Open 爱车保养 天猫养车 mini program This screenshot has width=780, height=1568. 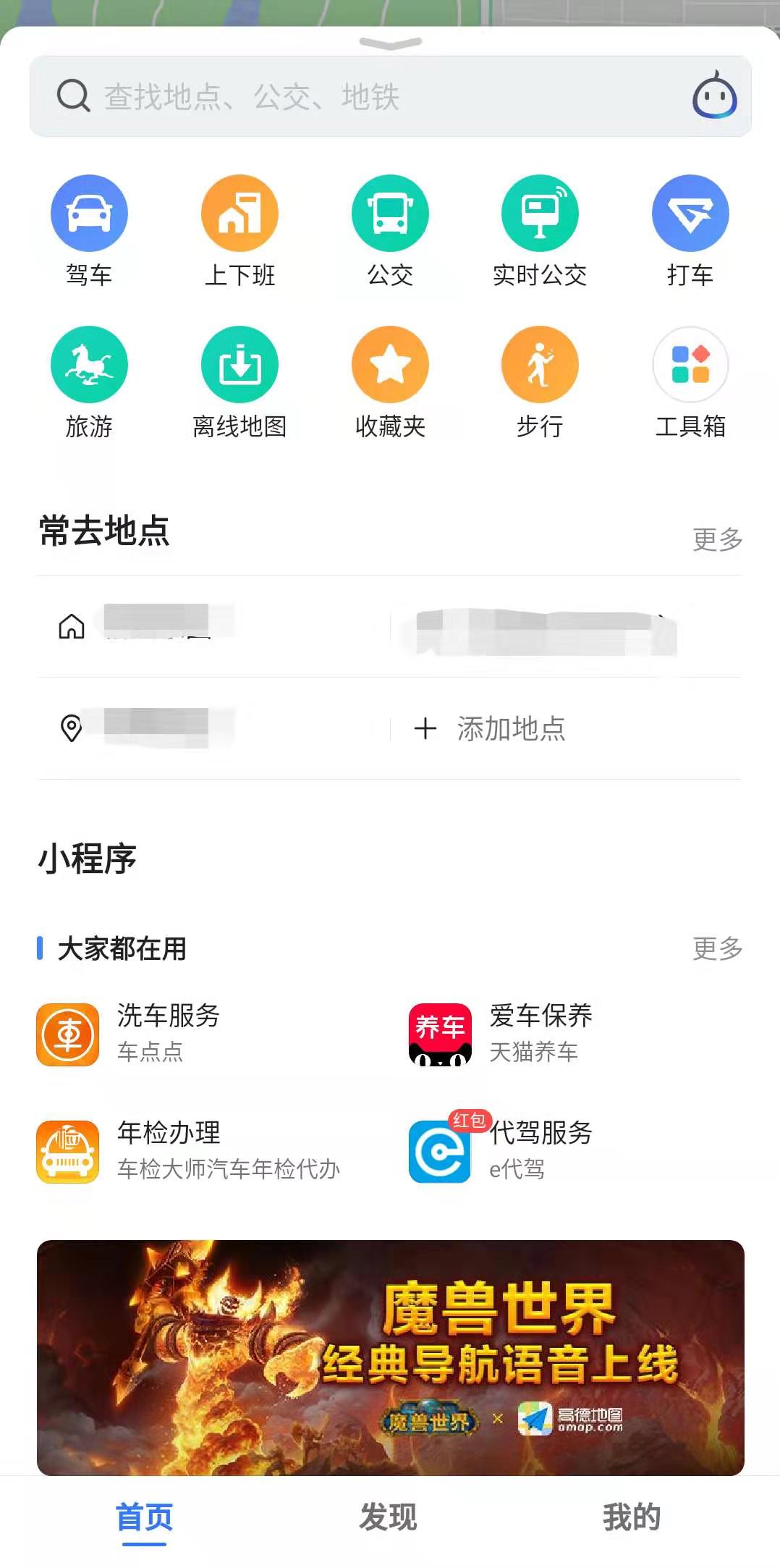click(506, 1034)
